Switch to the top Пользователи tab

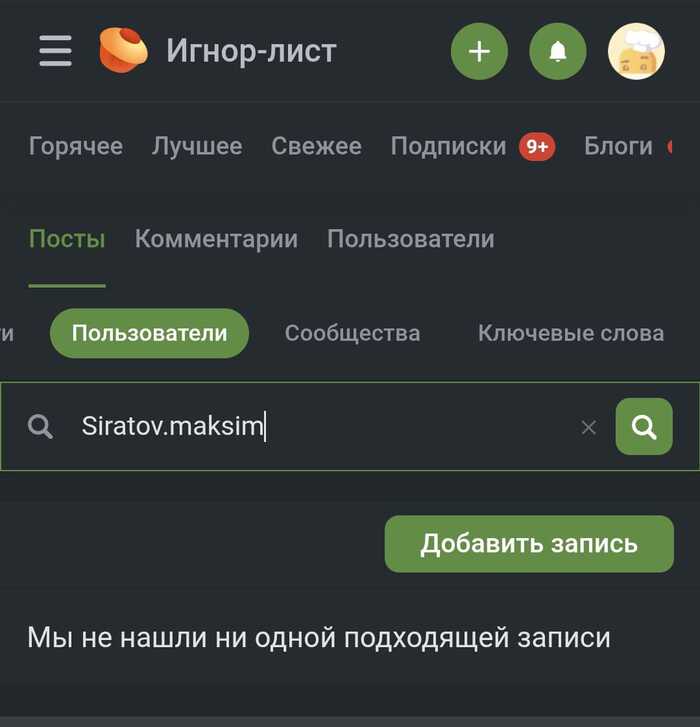410,239
